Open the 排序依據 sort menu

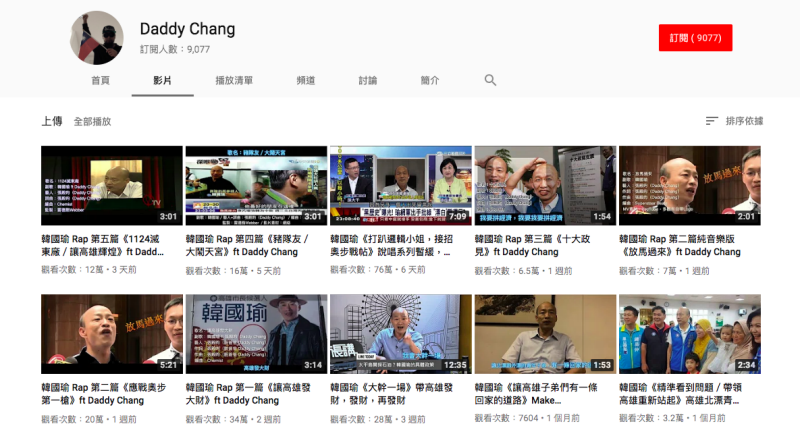[734, 121]
